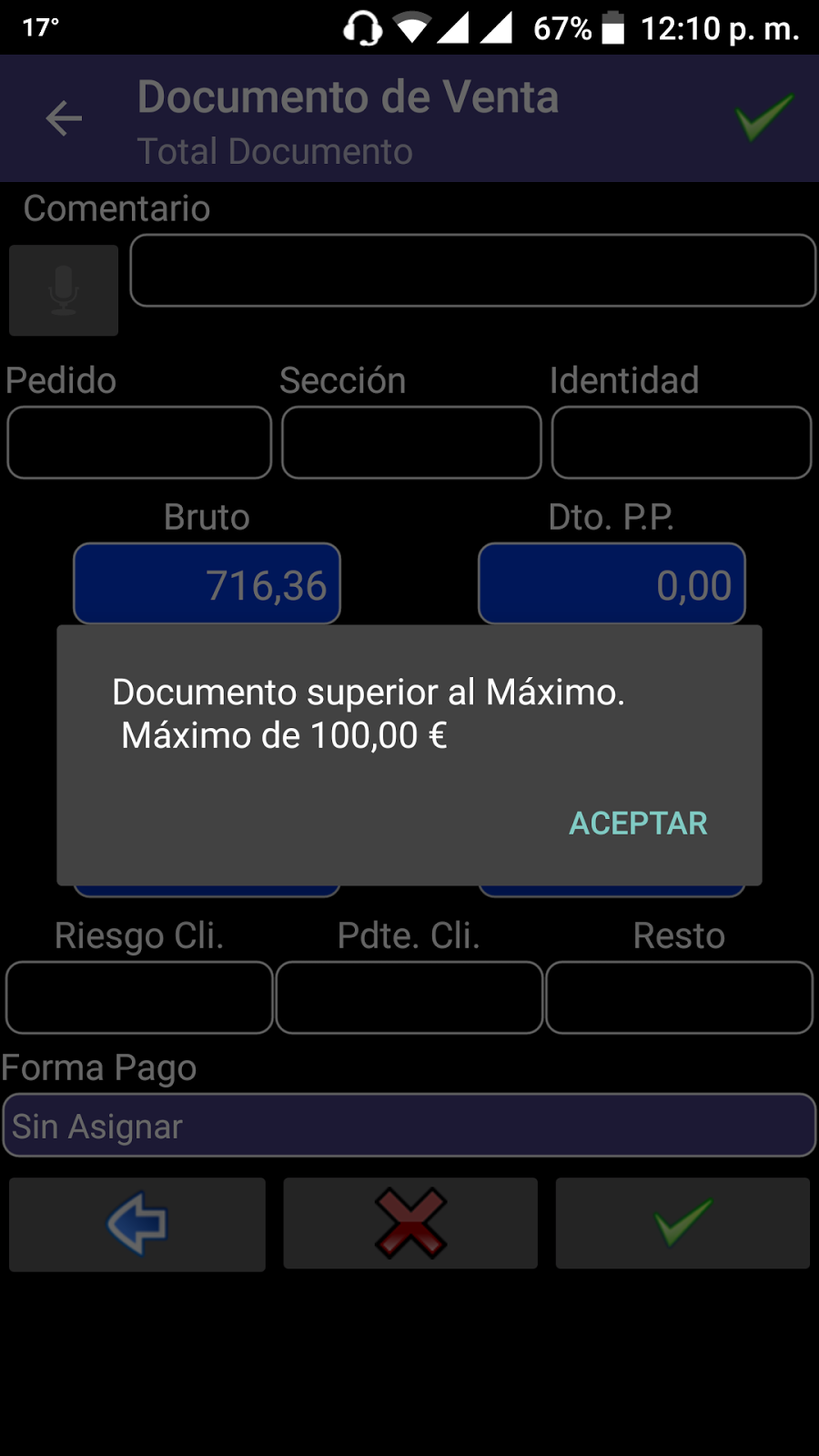Select the Pedido input field

(139, 443)
